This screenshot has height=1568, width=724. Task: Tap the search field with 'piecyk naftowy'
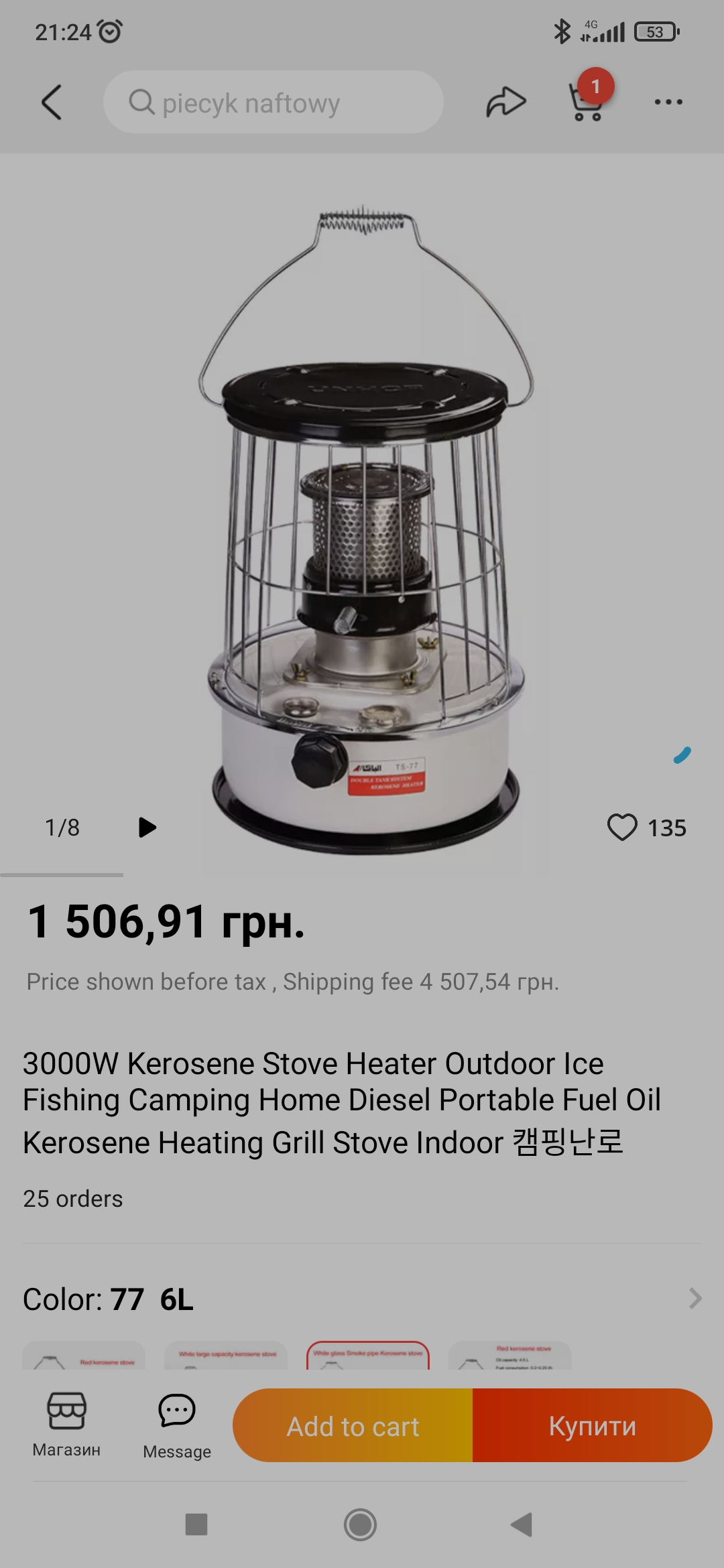tap(273, 103)
